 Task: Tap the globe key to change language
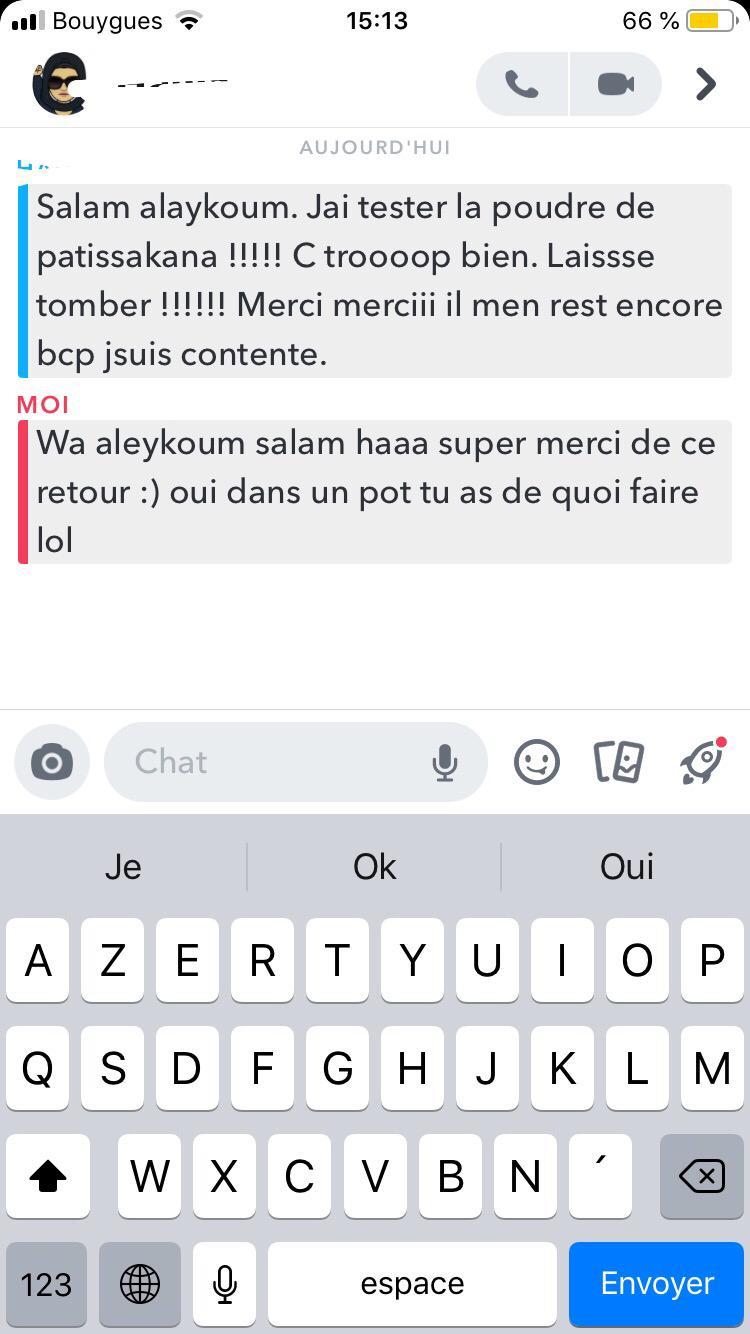(x=140, y=1283)
